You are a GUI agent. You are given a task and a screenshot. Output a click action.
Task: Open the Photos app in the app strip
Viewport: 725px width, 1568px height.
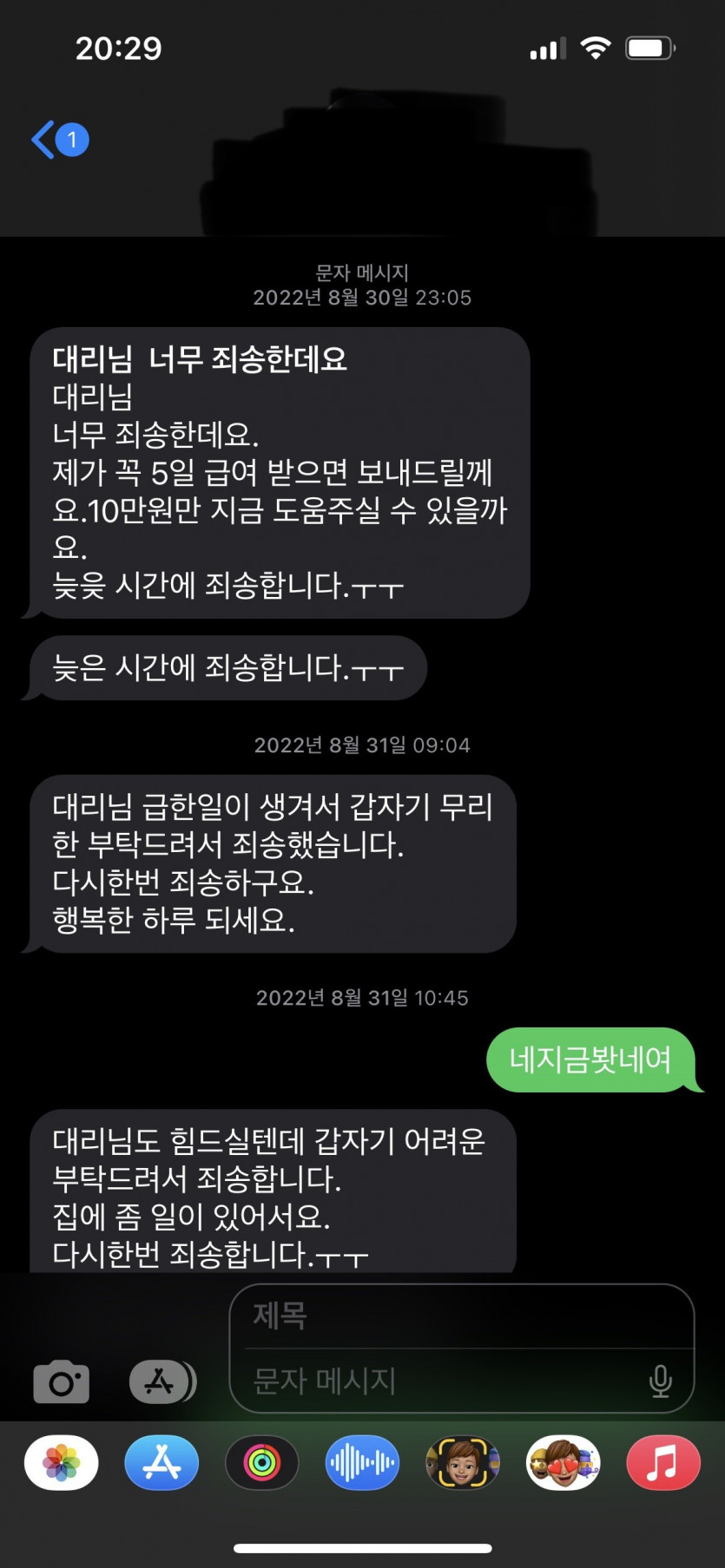point(62,1463)
